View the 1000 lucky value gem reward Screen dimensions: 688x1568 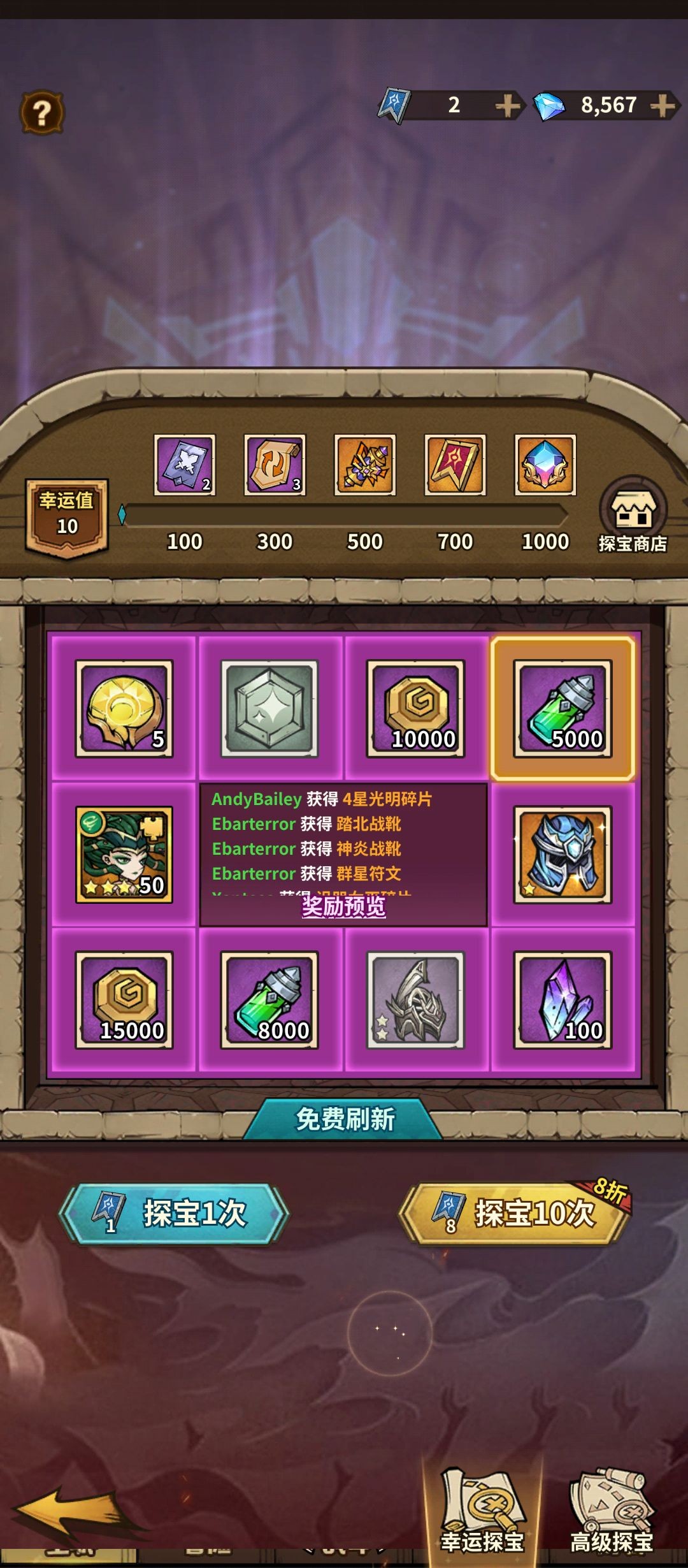[545, 465]
